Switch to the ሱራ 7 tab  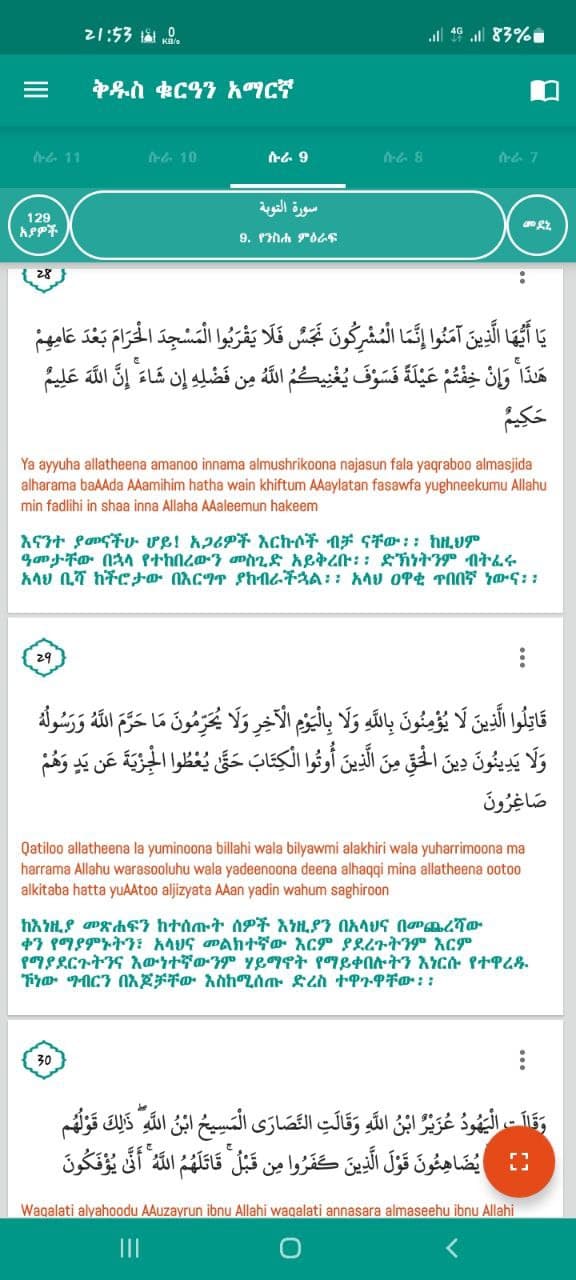(x=518, y=157)
